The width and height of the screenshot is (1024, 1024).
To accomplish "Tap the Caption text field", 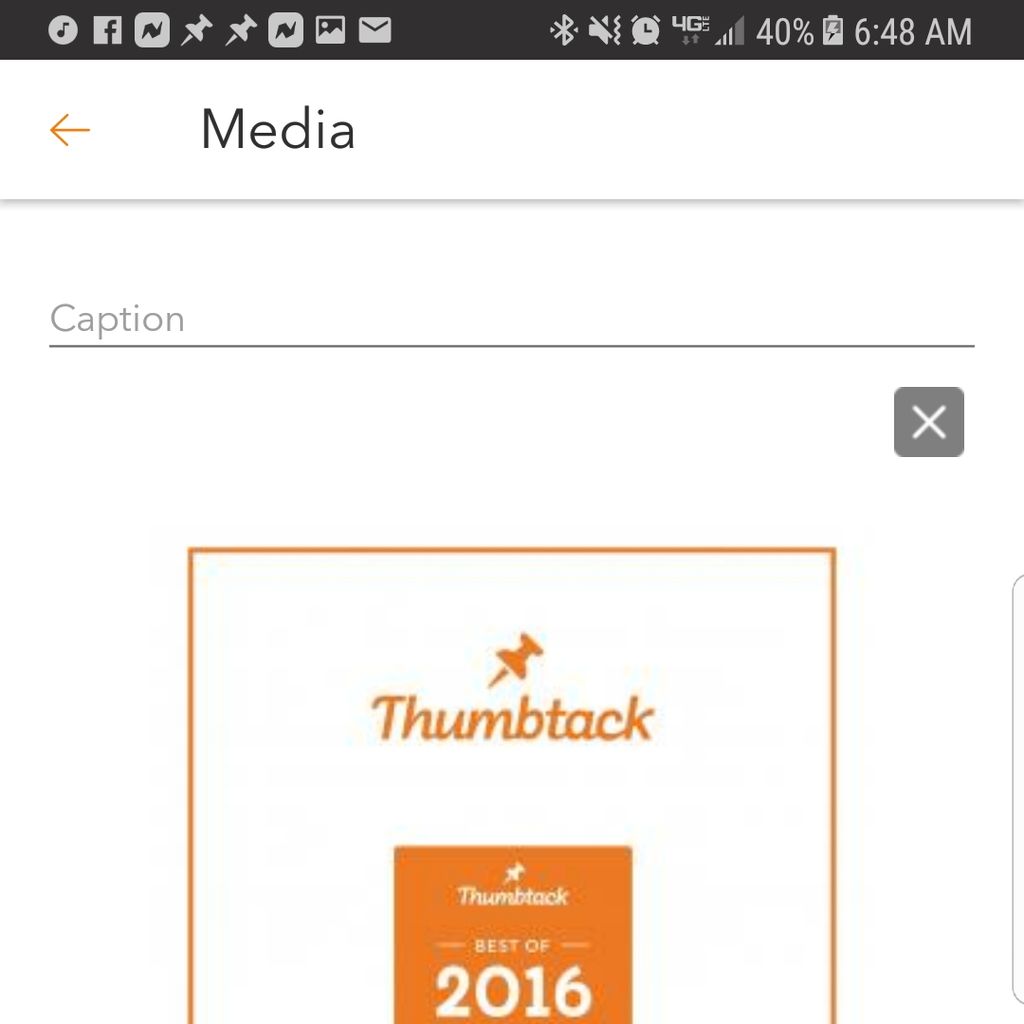I will 510,320.
